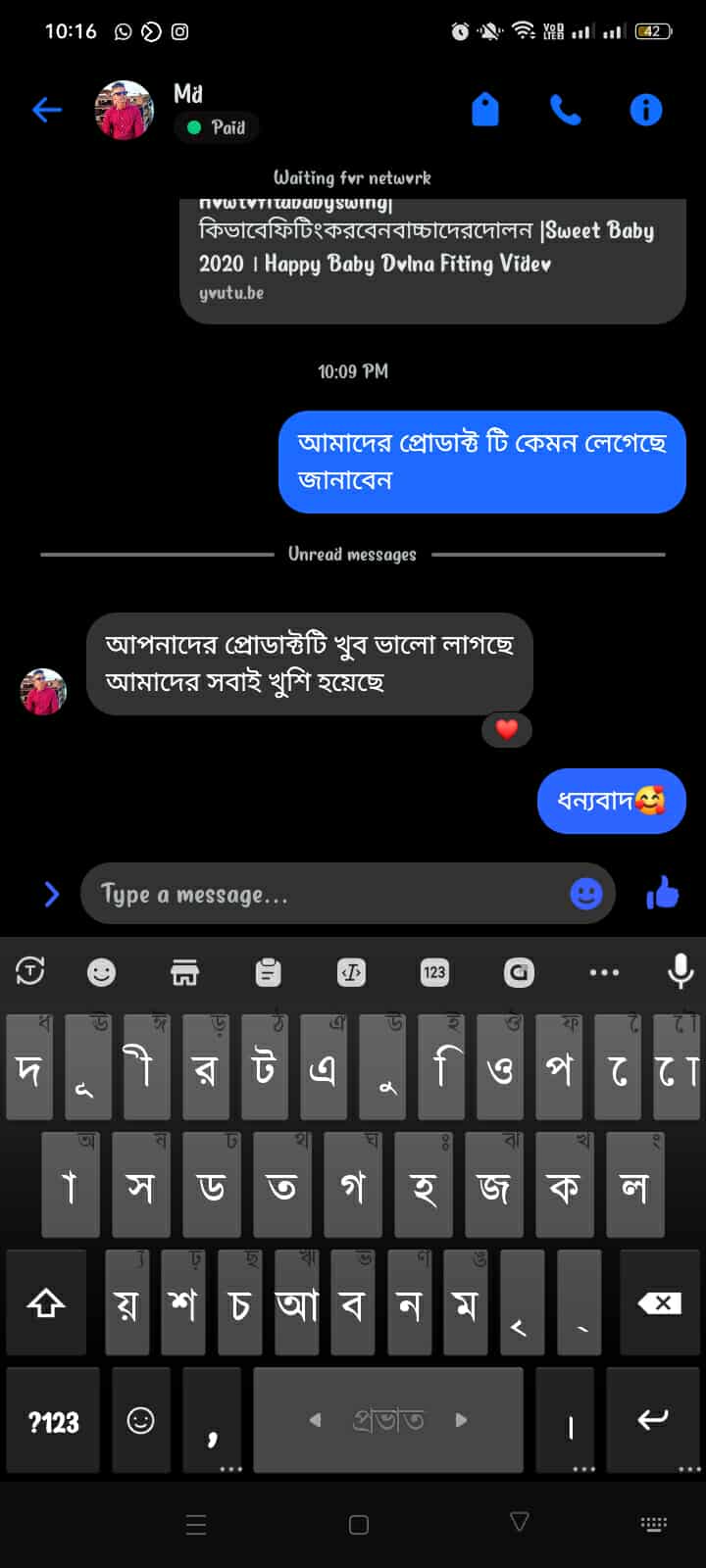Expand more options left of message field
Image resolution: width=706 pixels, height=1568 pixels.
[x=51, y=894]
